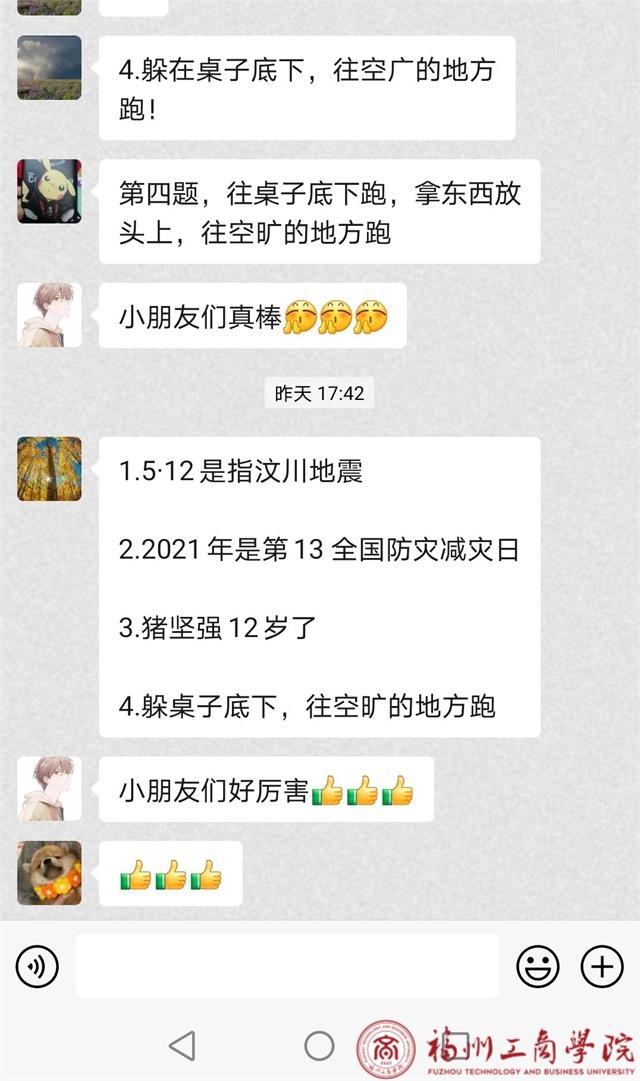Open yellow tree avatar next to 1.5·12 message

[x=49, y=468]
